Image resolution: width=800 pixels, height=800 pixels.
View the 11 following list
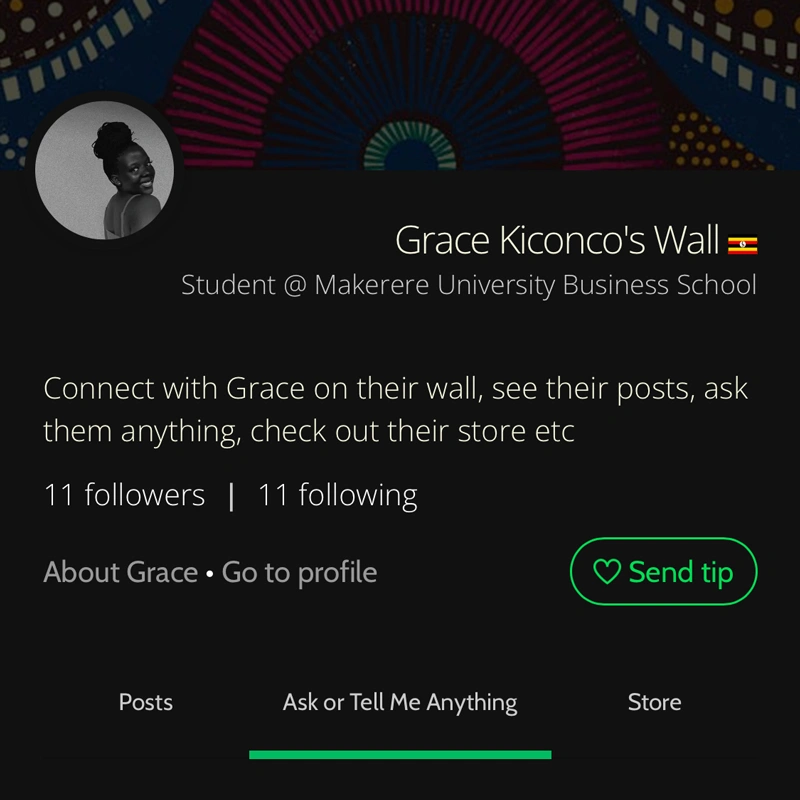337,495
